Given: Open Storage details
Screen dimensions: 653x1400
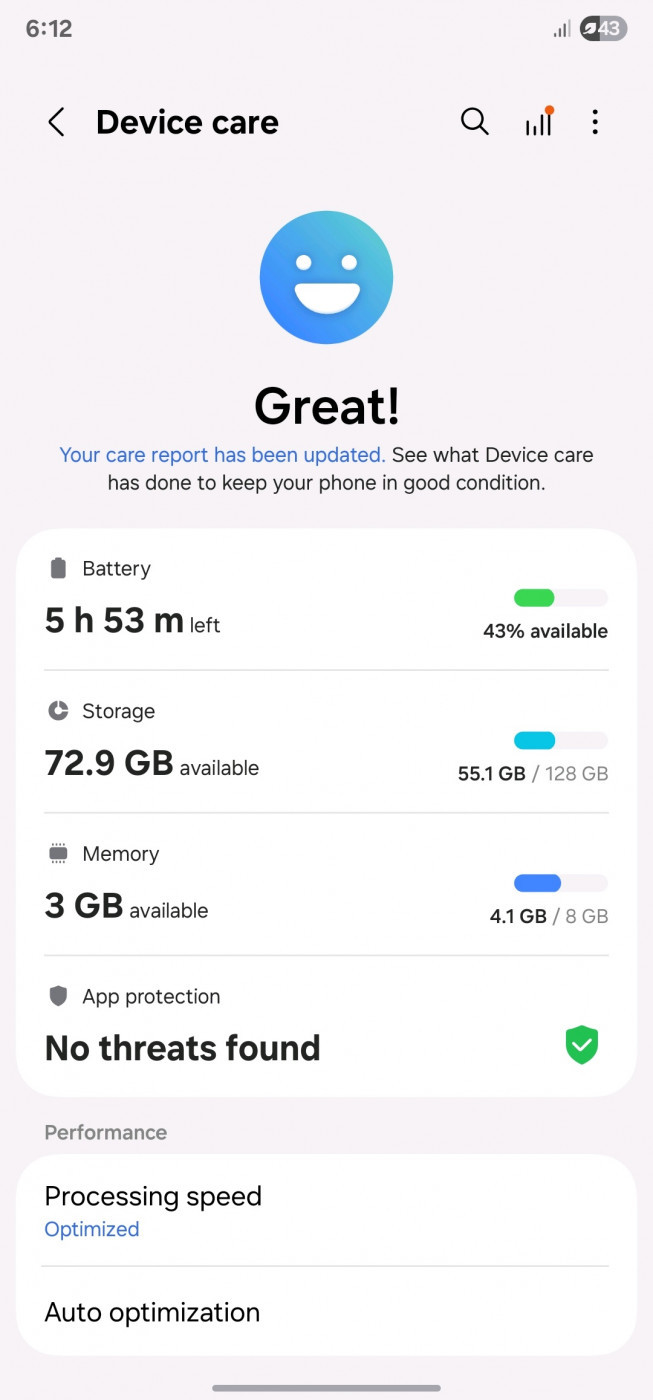Looking at the screenshot, I should click(326, 742).
